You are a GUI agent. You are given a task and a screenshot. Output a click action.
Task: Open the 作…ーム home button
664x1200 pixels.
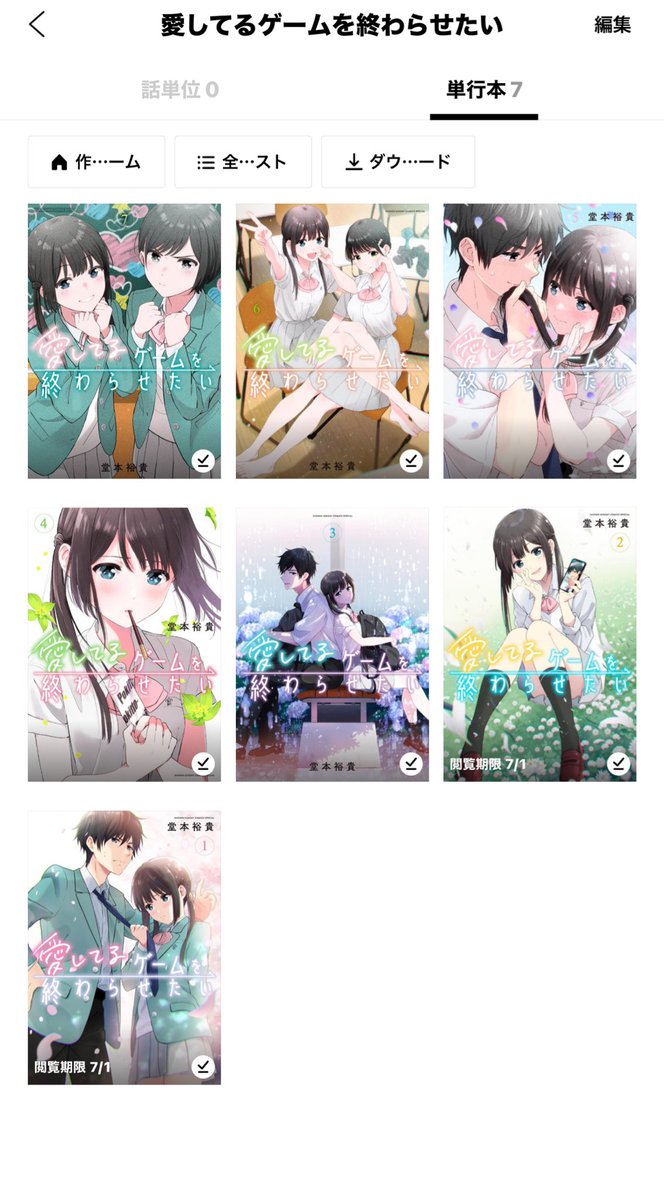pos(96,162)
